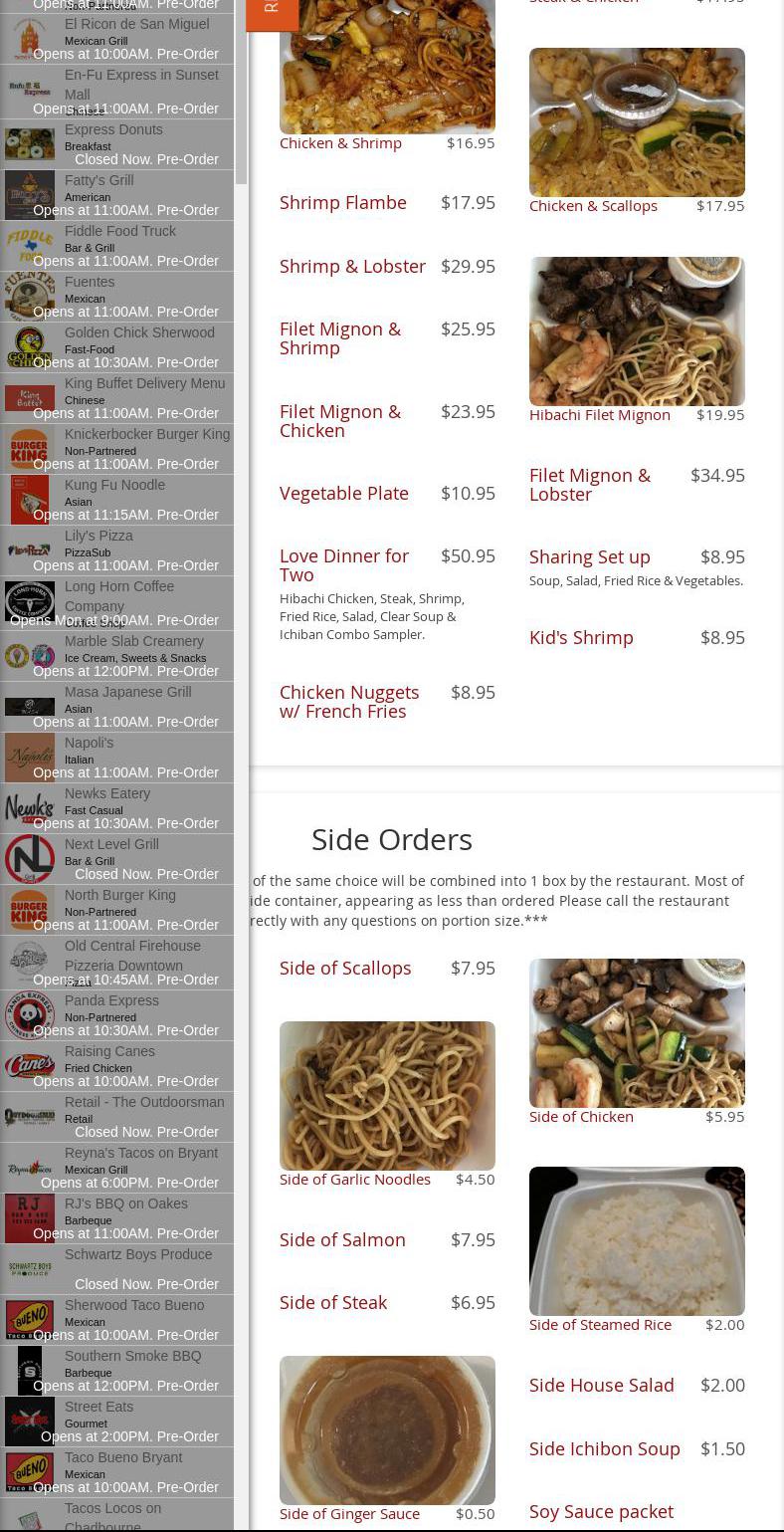Add Kid's Shrimp to order
The image size is (784, 1532).
[637, 637]
